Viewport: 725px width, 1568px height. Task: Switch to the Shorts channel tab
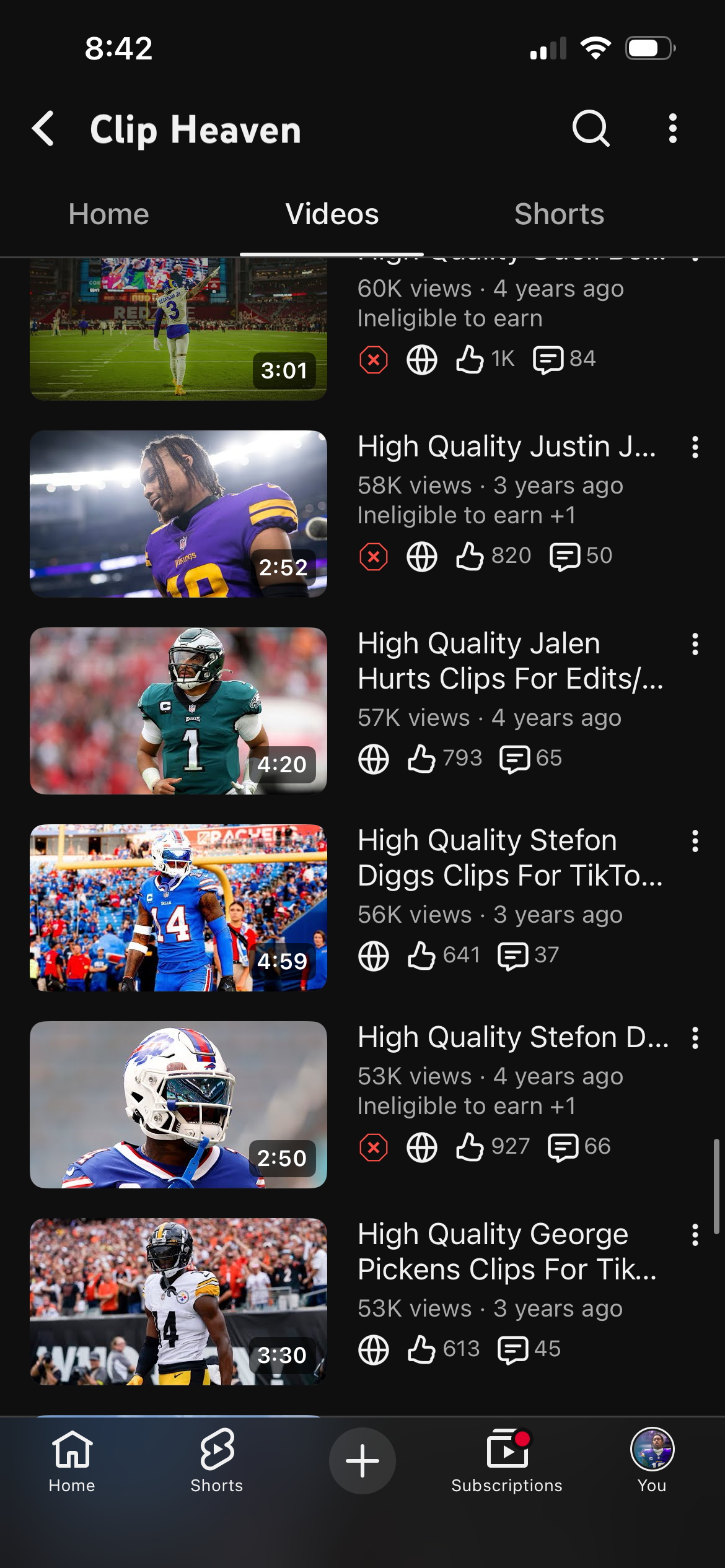[559, 214]
